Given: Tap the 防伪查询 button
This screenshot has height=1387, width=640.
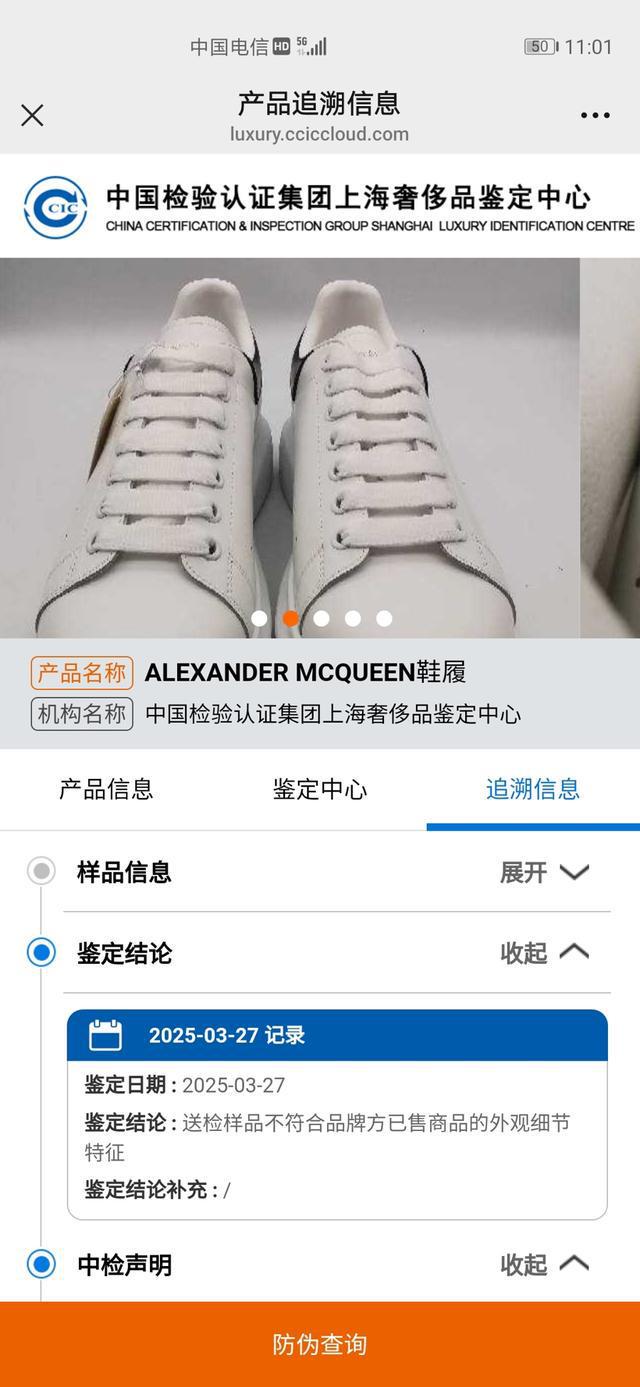Looking at the screenshot, I should (320, 1344).
